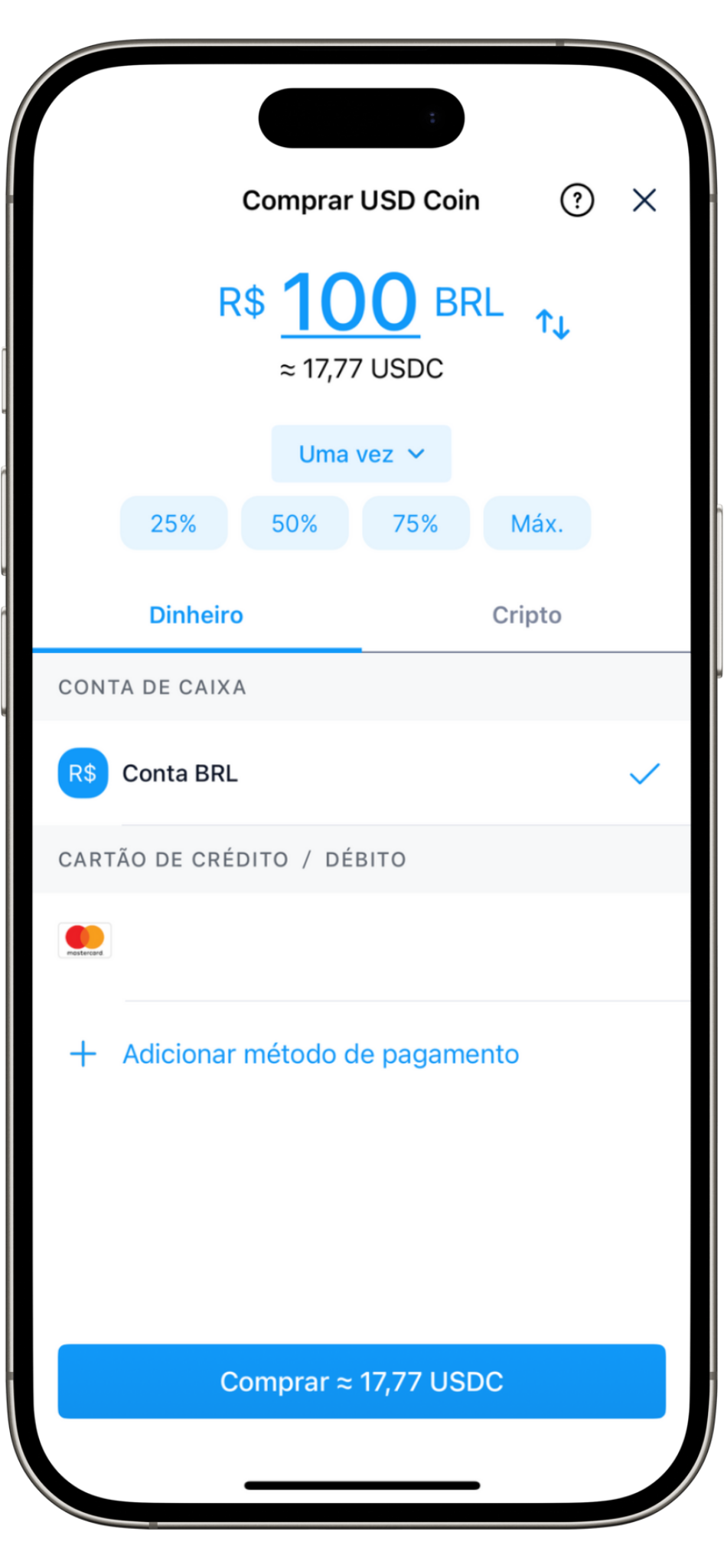Switch to the Dinheiro tab
The height and width of the screenshot is (1568, 724).
(196, 616)
